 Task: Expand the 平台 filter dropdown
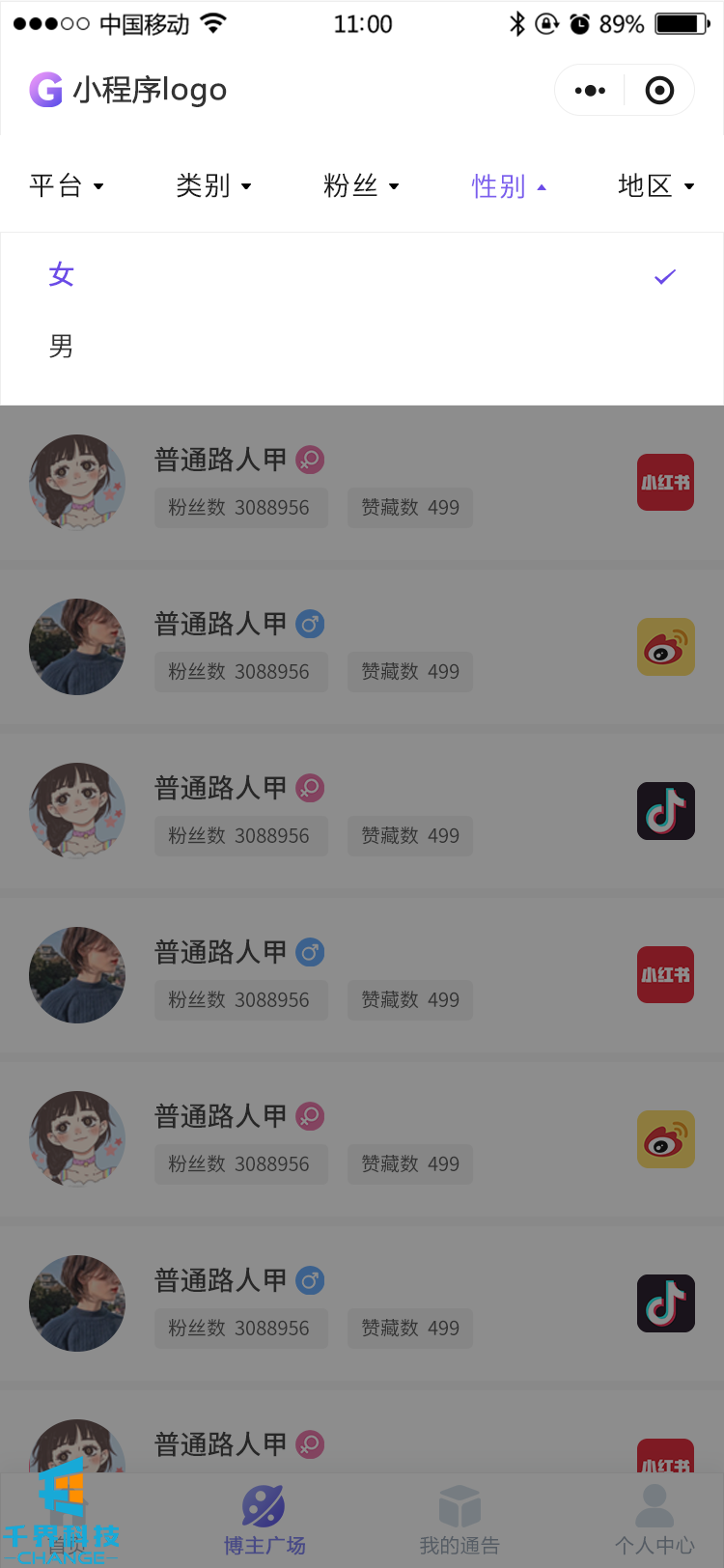[x=67, y=185]
